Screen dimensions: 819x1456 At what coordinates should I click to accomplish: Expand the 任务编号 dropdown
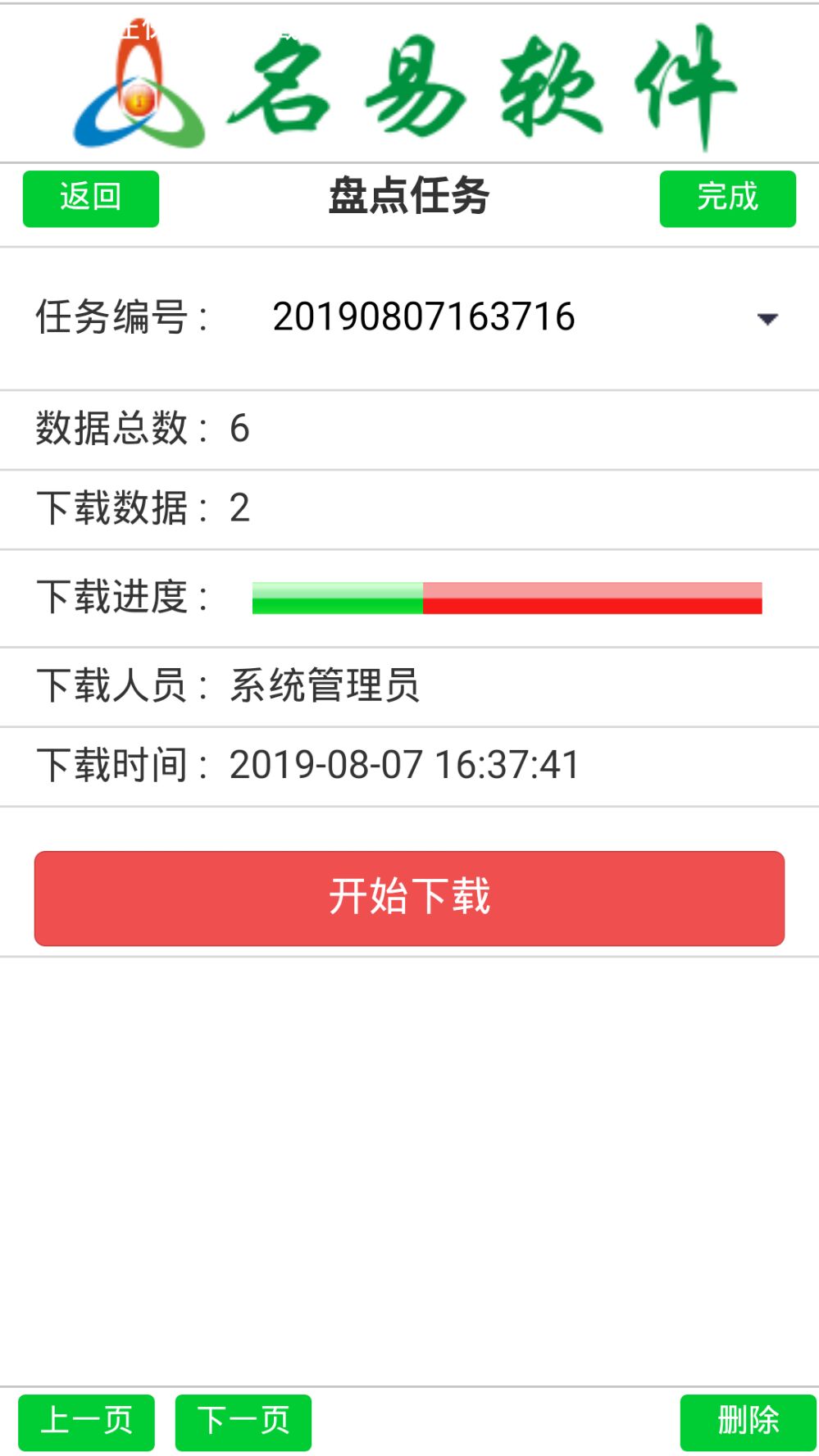coord(767,319)
